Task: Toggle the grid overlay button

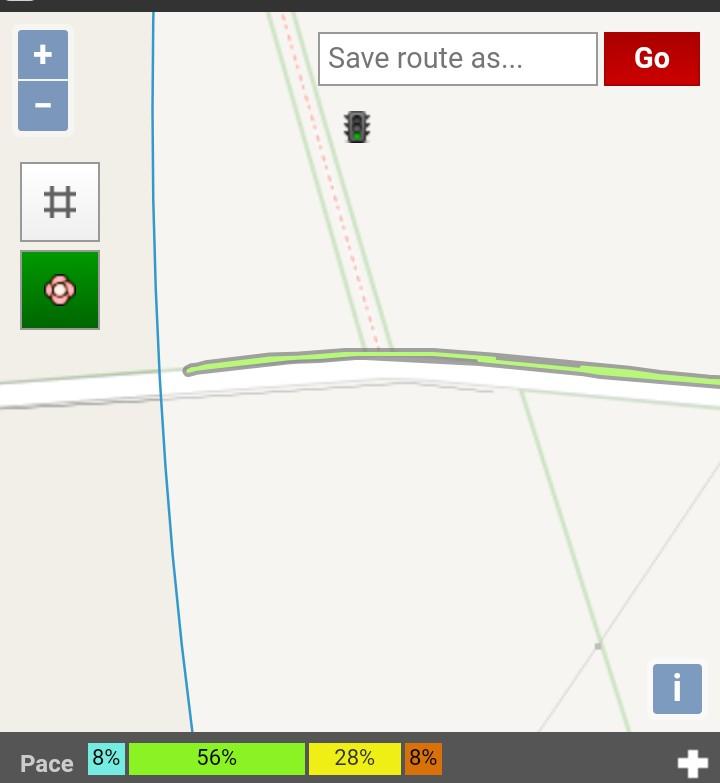Action: (60, 202)
